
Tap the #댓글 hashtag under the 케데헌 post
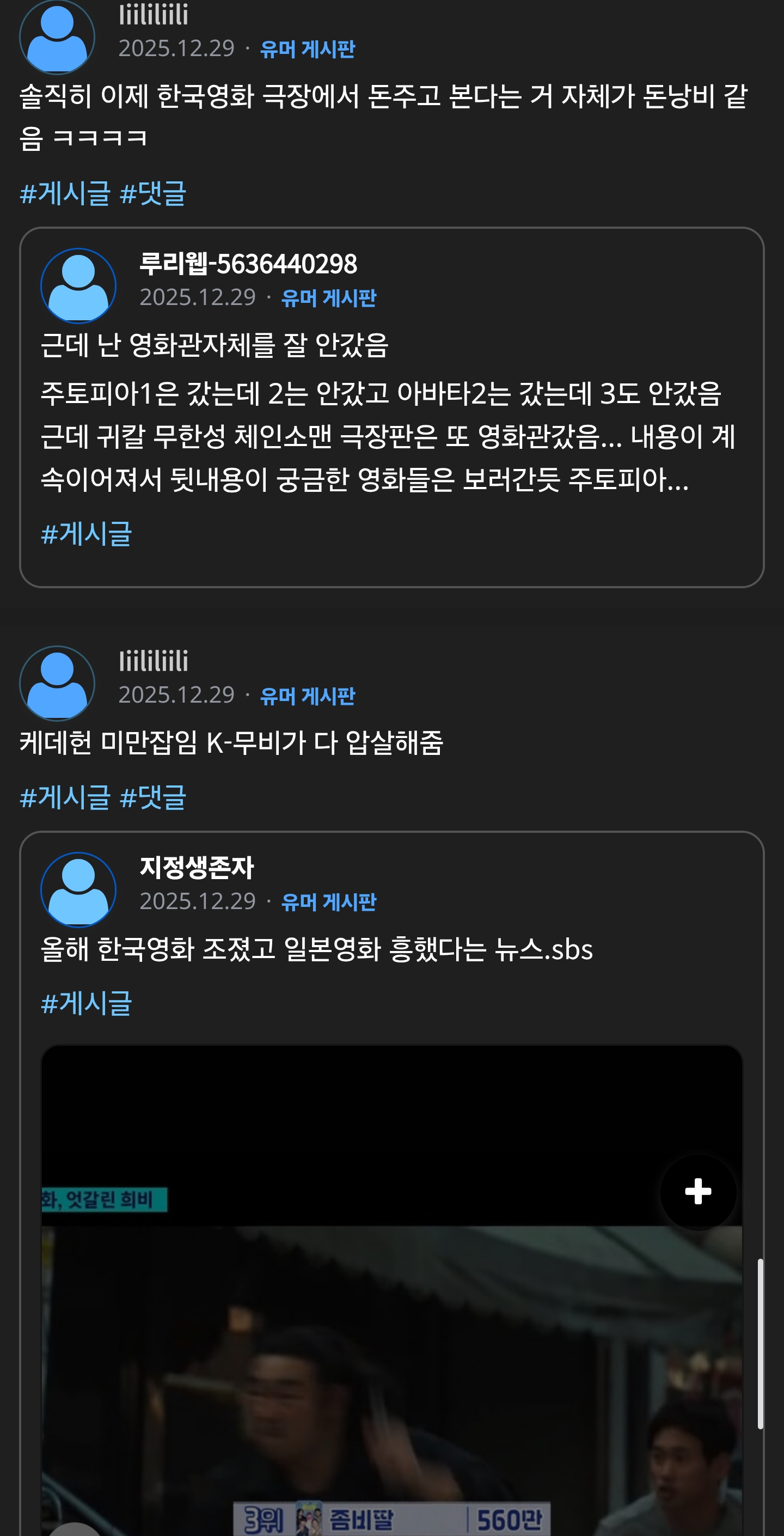[x=152, y=798]
